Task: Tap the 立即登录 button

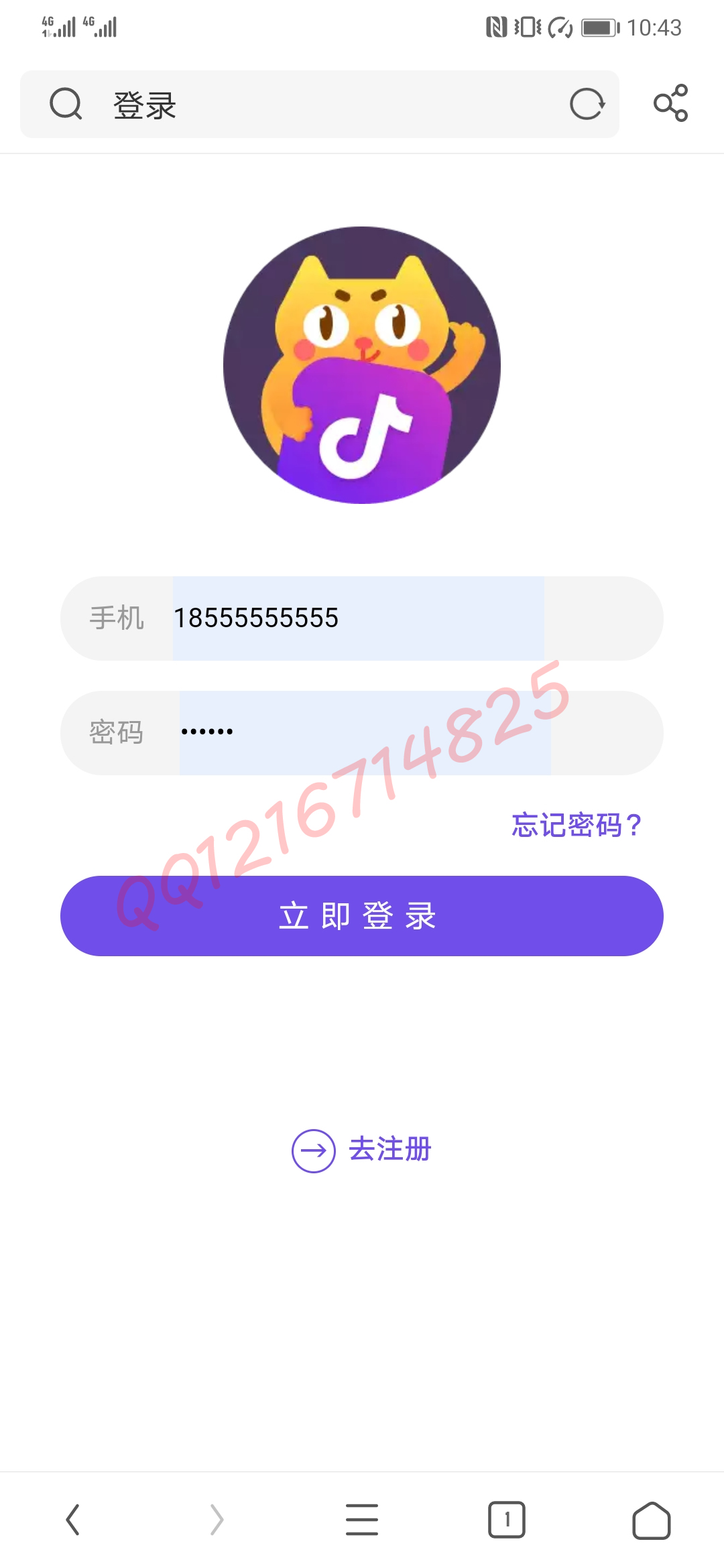Action: (x=362, y=915)
